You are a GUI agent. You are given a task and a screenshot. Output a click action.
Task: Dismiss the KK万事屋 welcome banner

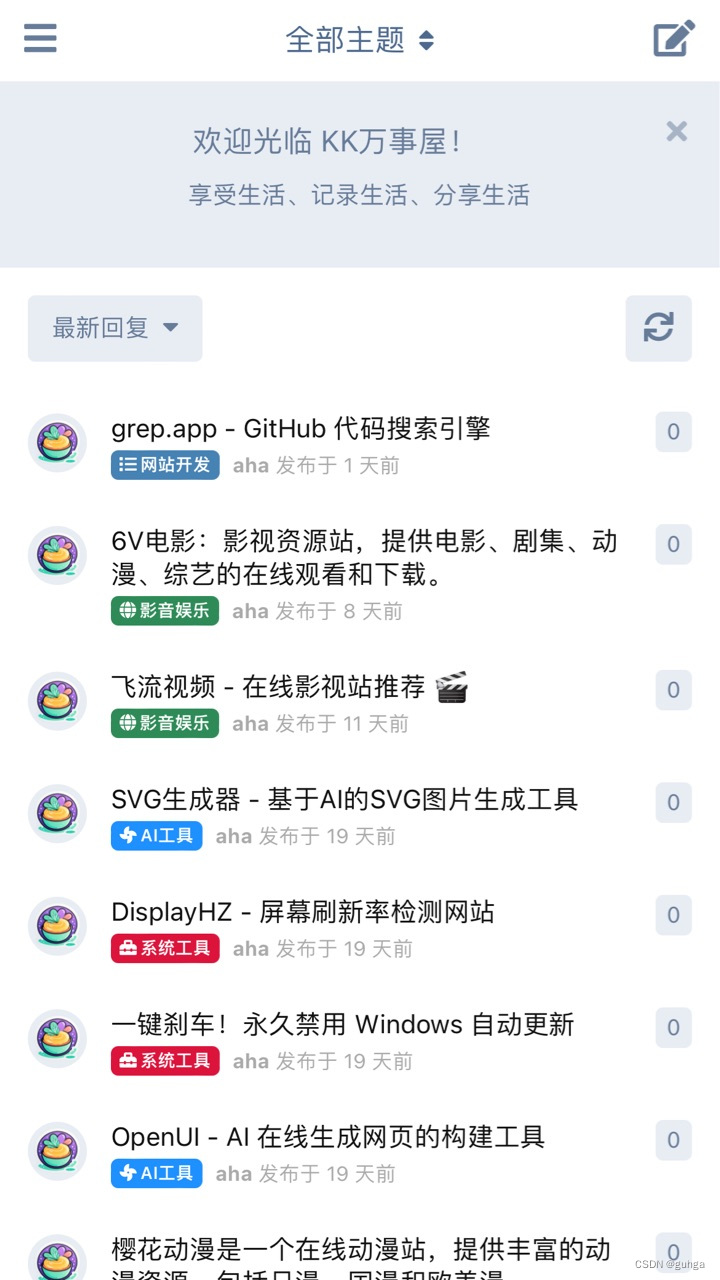click(677, 131)
